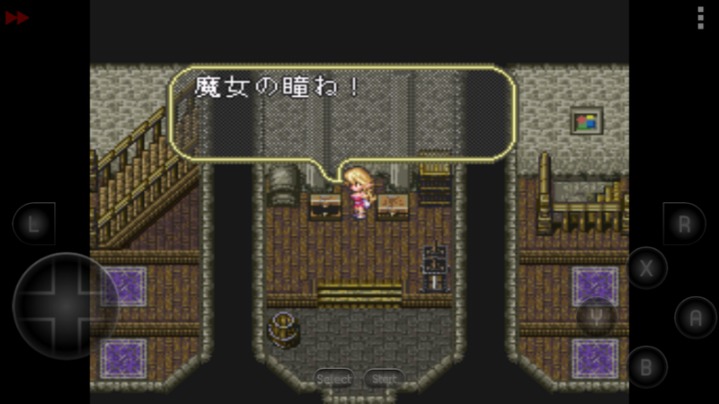The width and height of the screenshot is (719, 404).
Task: Tap the Start button
Action: (x=383, y=379)
